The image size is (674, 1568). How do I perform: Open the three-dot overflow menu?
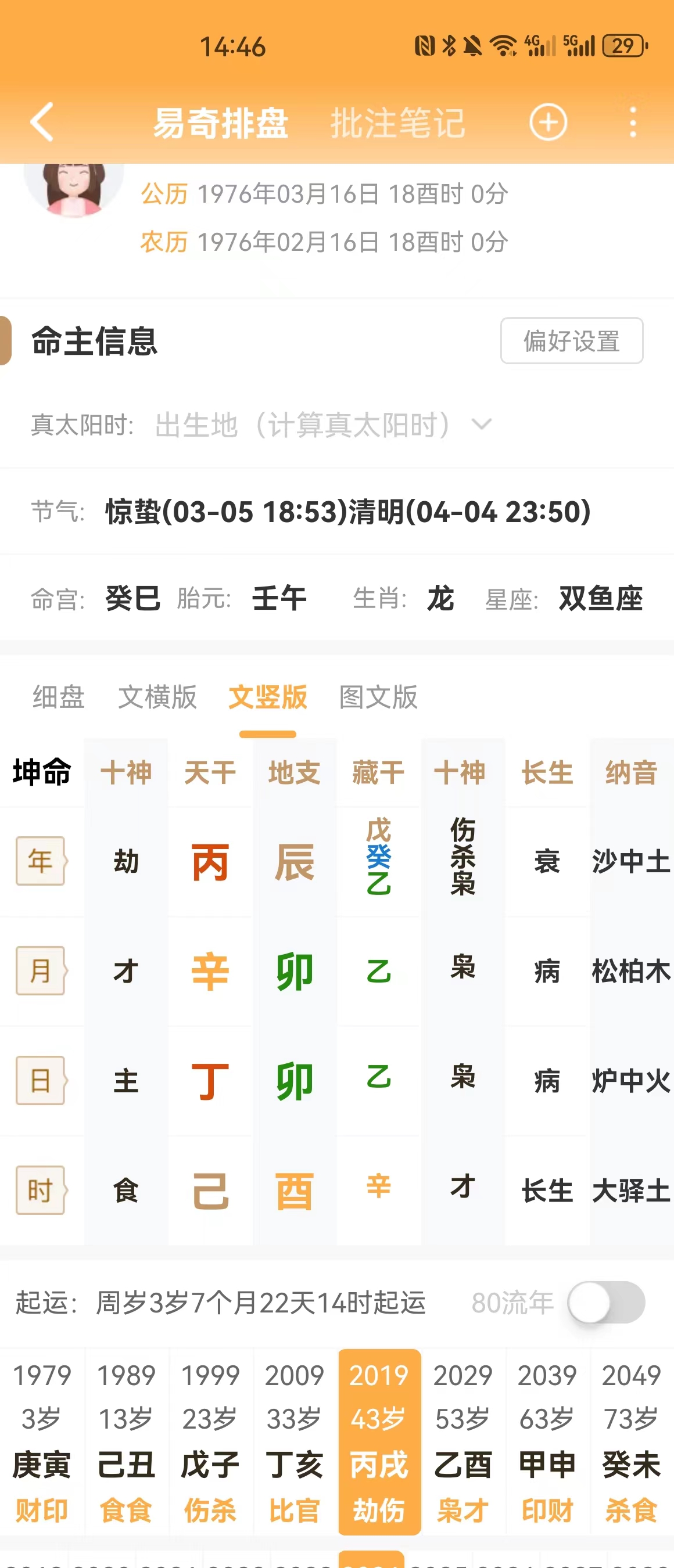click(x=633, y=123)
